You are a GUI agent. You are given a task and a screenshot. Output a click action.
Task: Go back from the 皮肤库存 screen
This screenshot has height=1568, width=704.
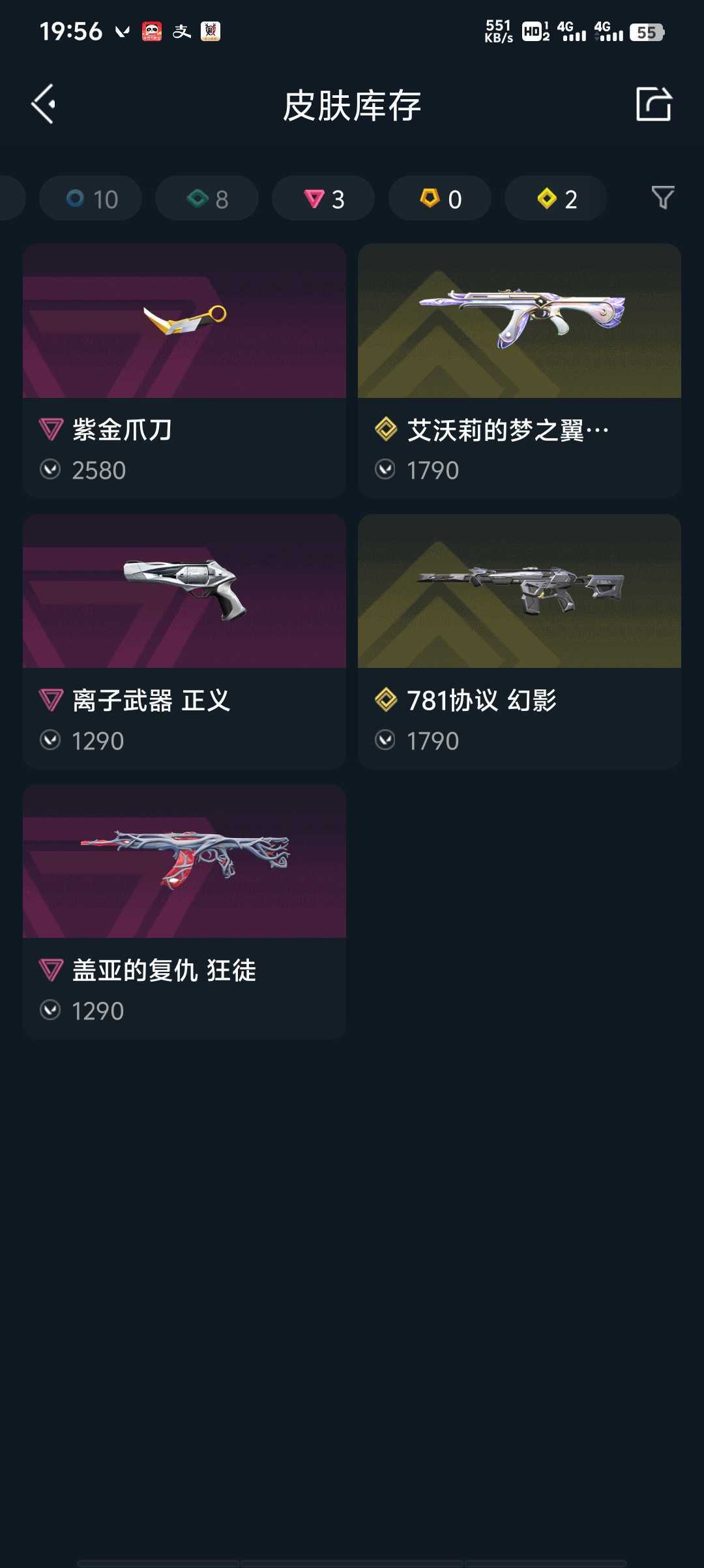[x=43, y=104]
